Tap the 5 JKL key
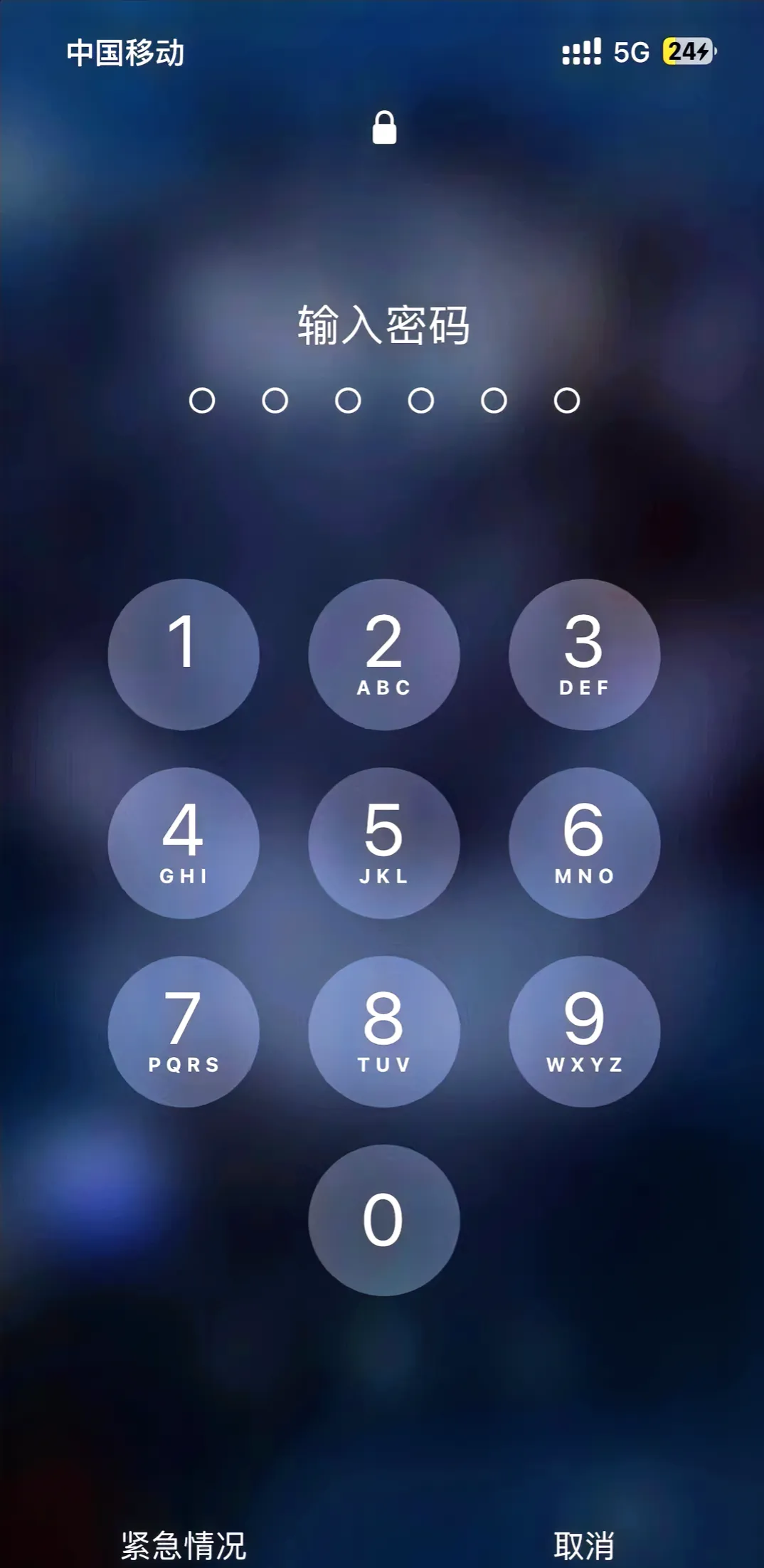Viewport: 764px width, 1568px height. (384, 843)
